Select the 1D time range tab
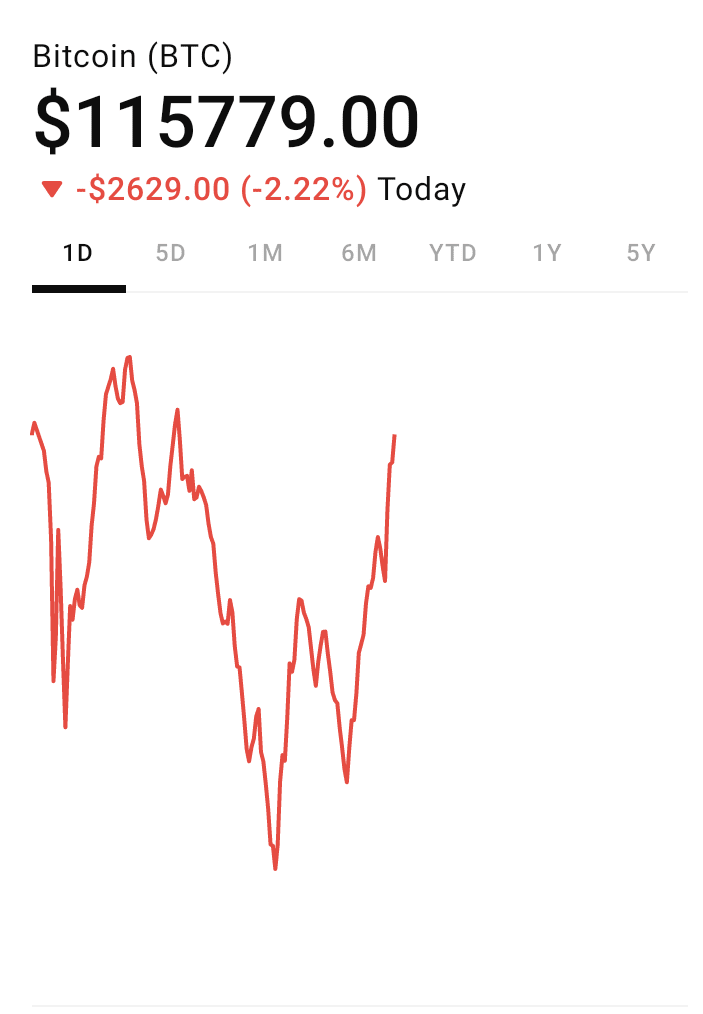Screen dimensions: 703x1014 tap(78, 254)
